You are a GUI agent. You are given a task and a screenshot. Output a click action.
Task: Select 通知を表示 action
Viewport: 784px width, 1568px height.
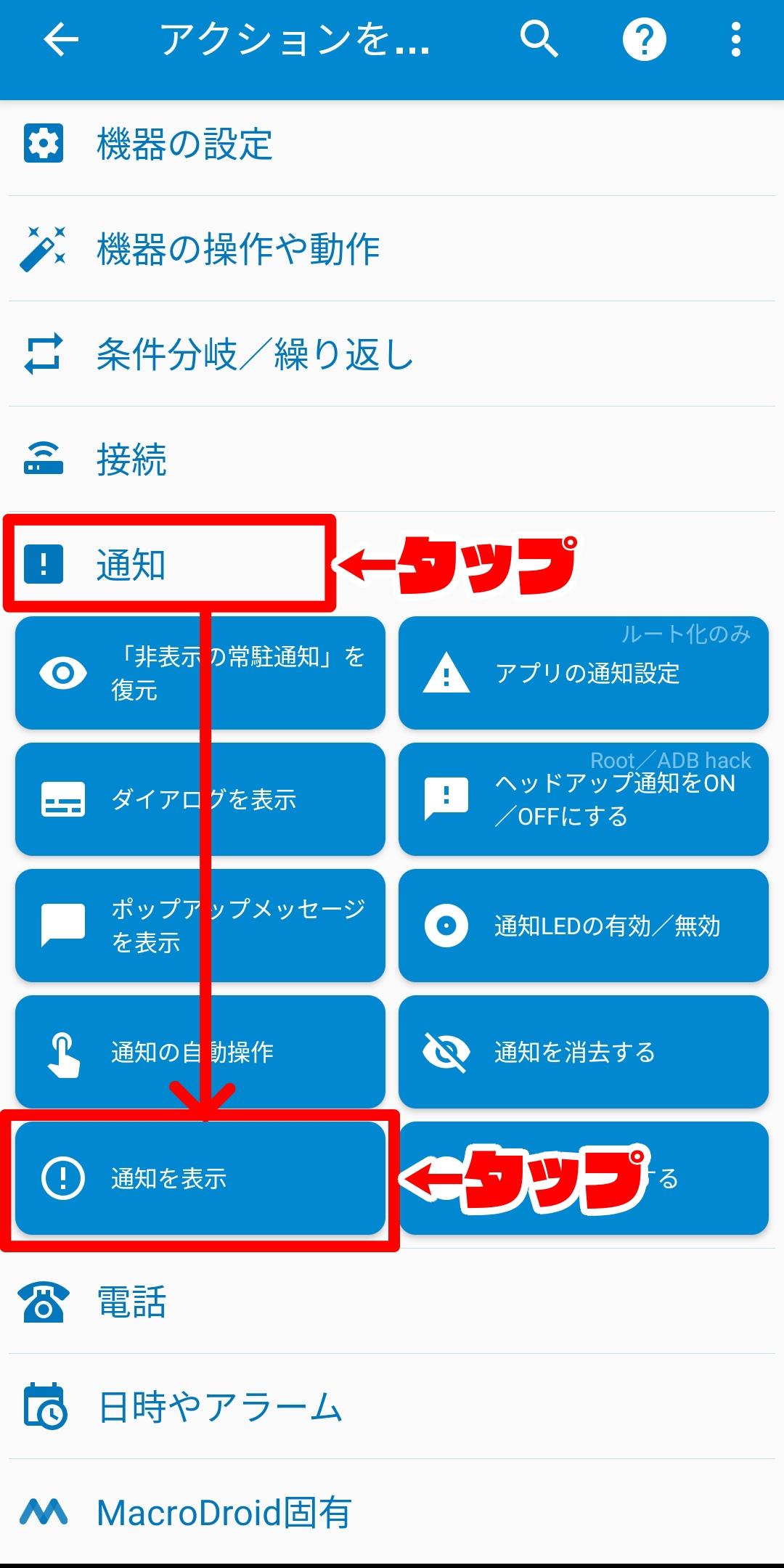coord(200,1178)
